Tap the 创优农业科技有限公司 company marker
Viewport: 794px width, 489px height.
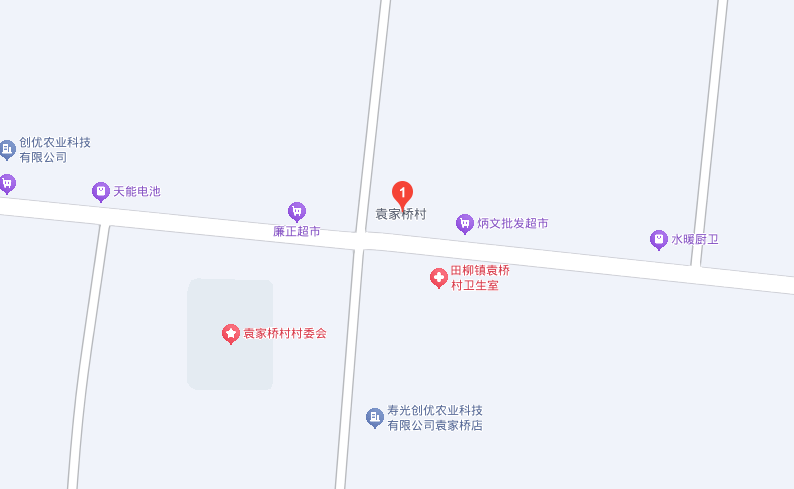pos(8,150)
